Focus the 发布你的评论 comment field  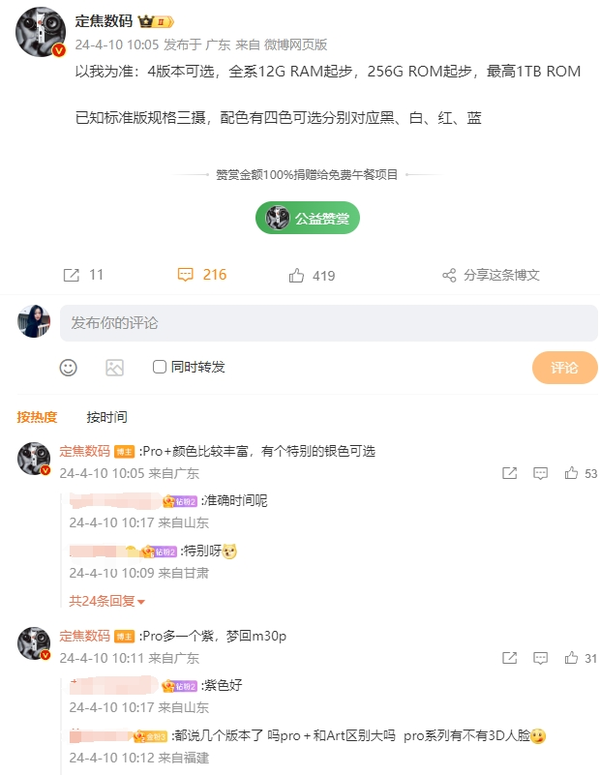click(328, 323)
